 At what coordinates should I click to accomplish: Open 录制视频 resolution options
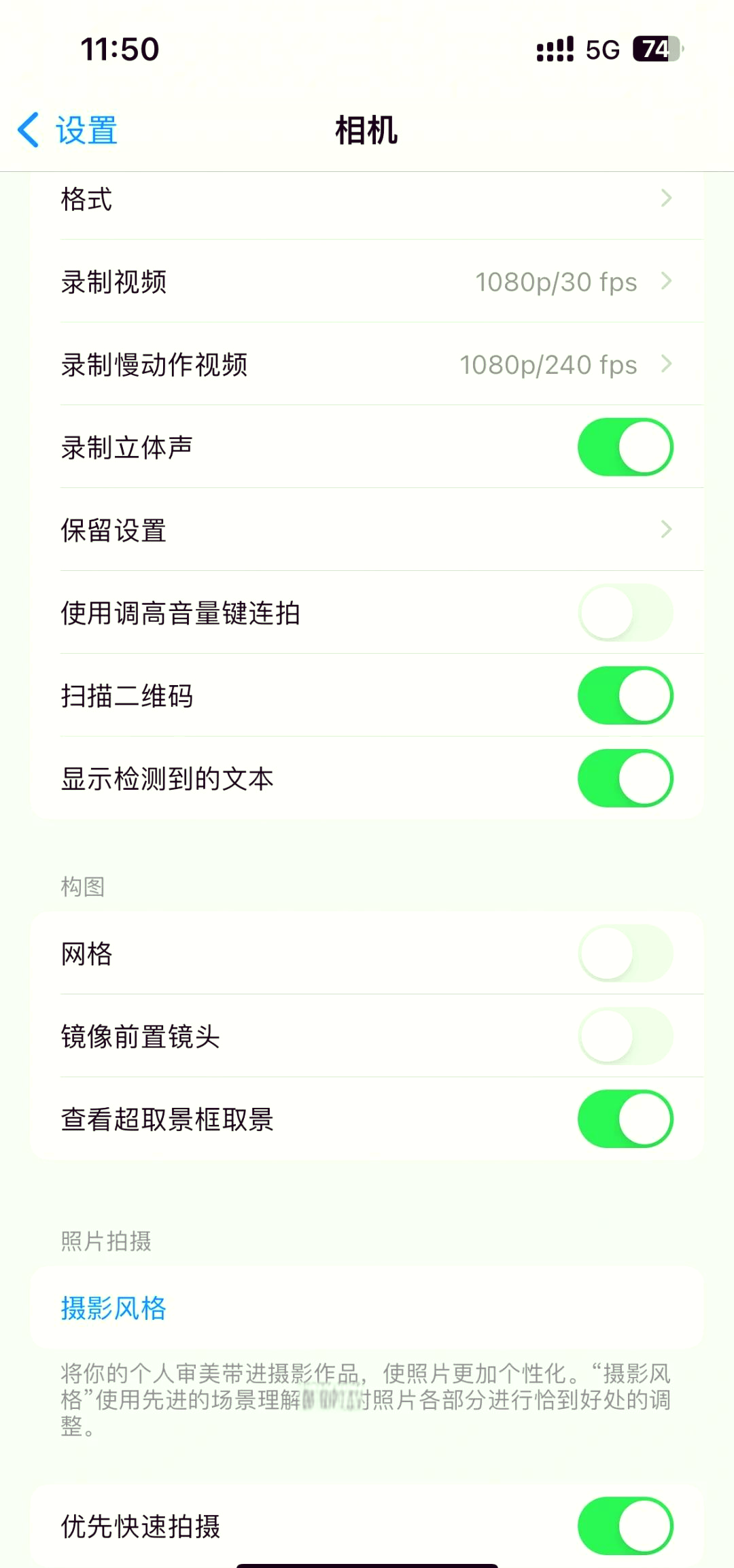click(367, 281)
